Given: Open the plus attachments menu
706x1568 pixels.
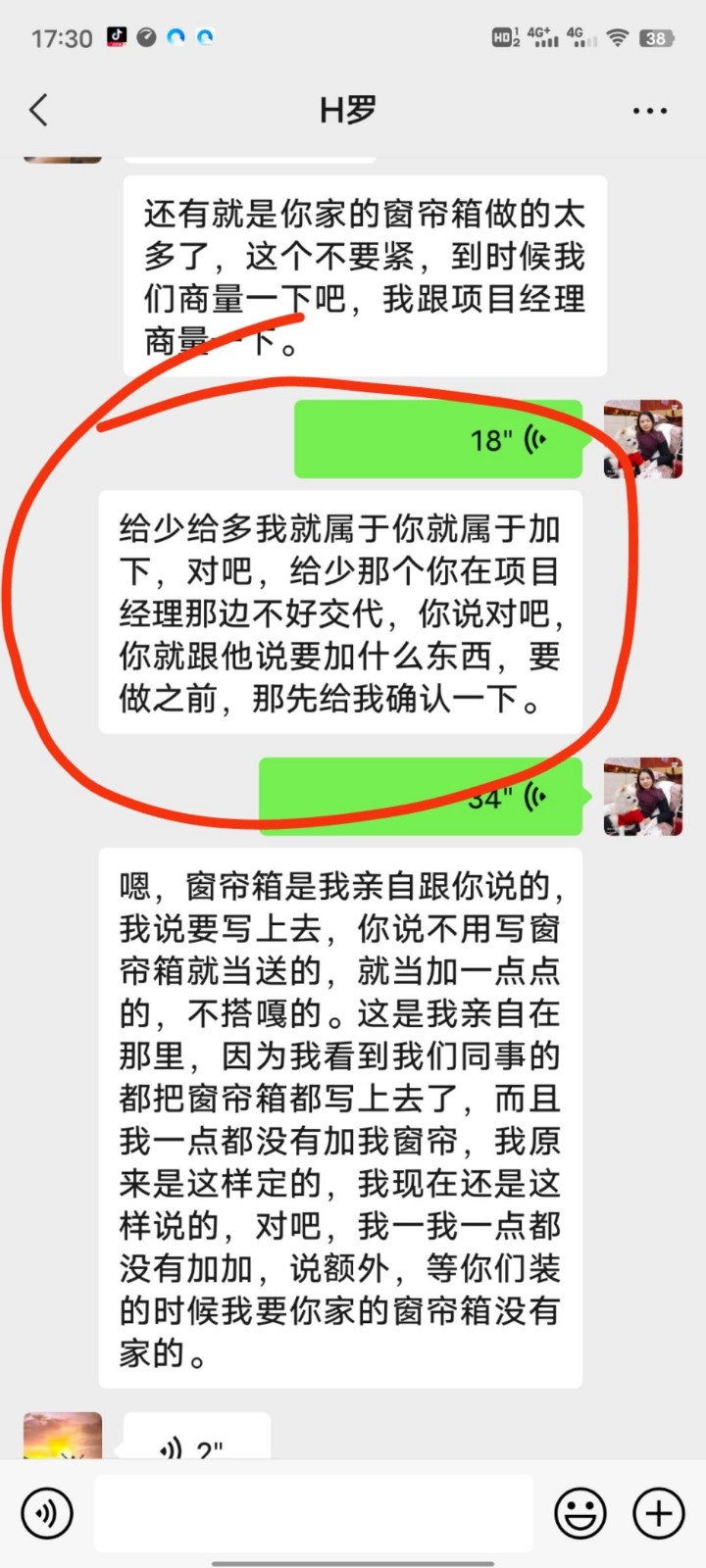Looking at the screenshot, I should 658,1513.
